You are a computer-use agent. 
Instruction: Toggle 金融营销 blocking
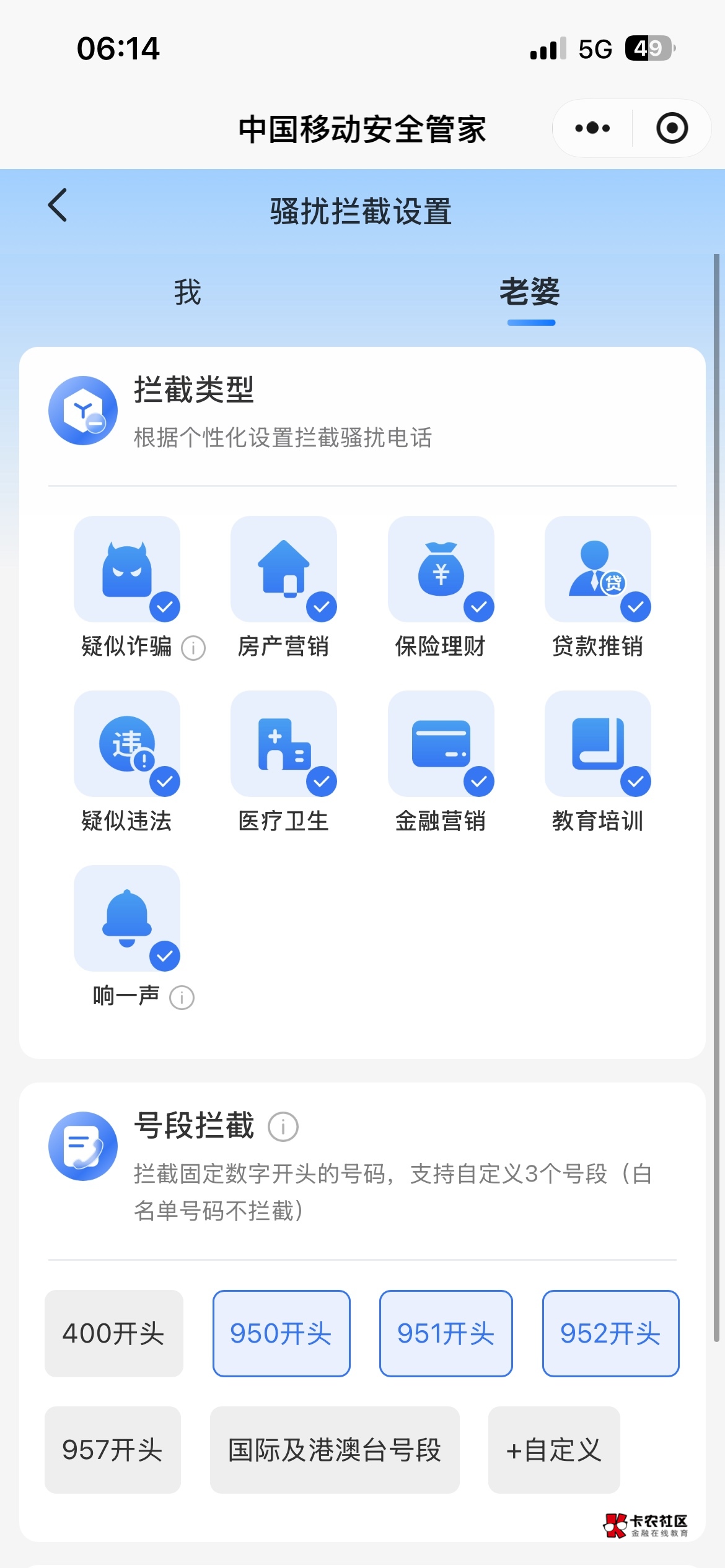click(441, 743)
